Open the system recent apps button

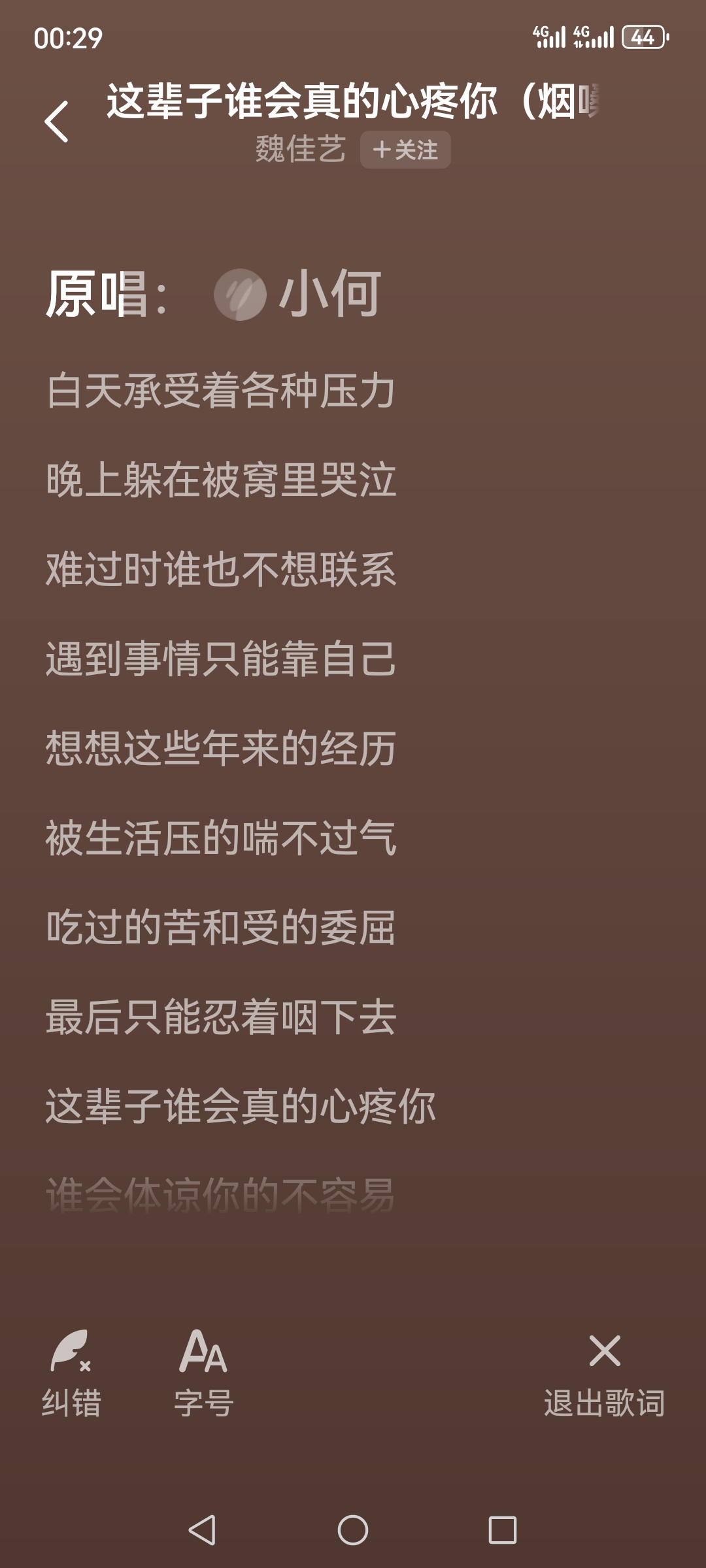pos(503,1530)
